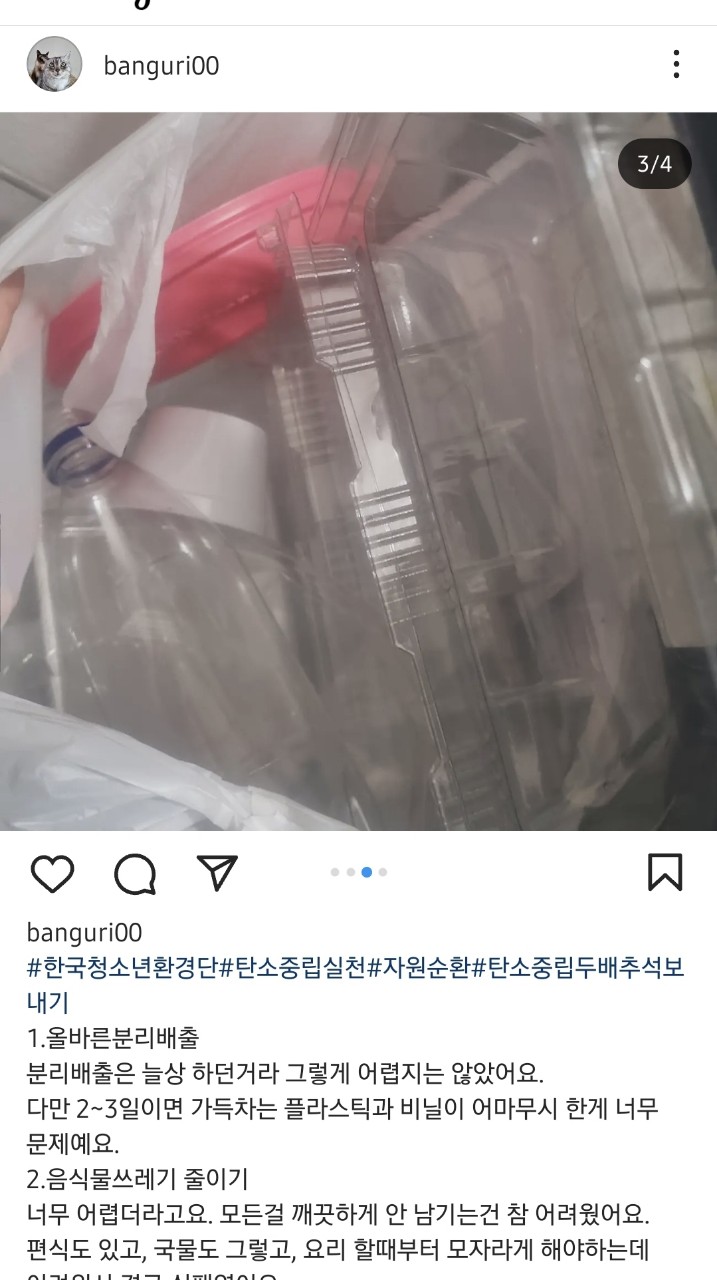
Task: Open the post overflow menu
Action: [676, 65]
